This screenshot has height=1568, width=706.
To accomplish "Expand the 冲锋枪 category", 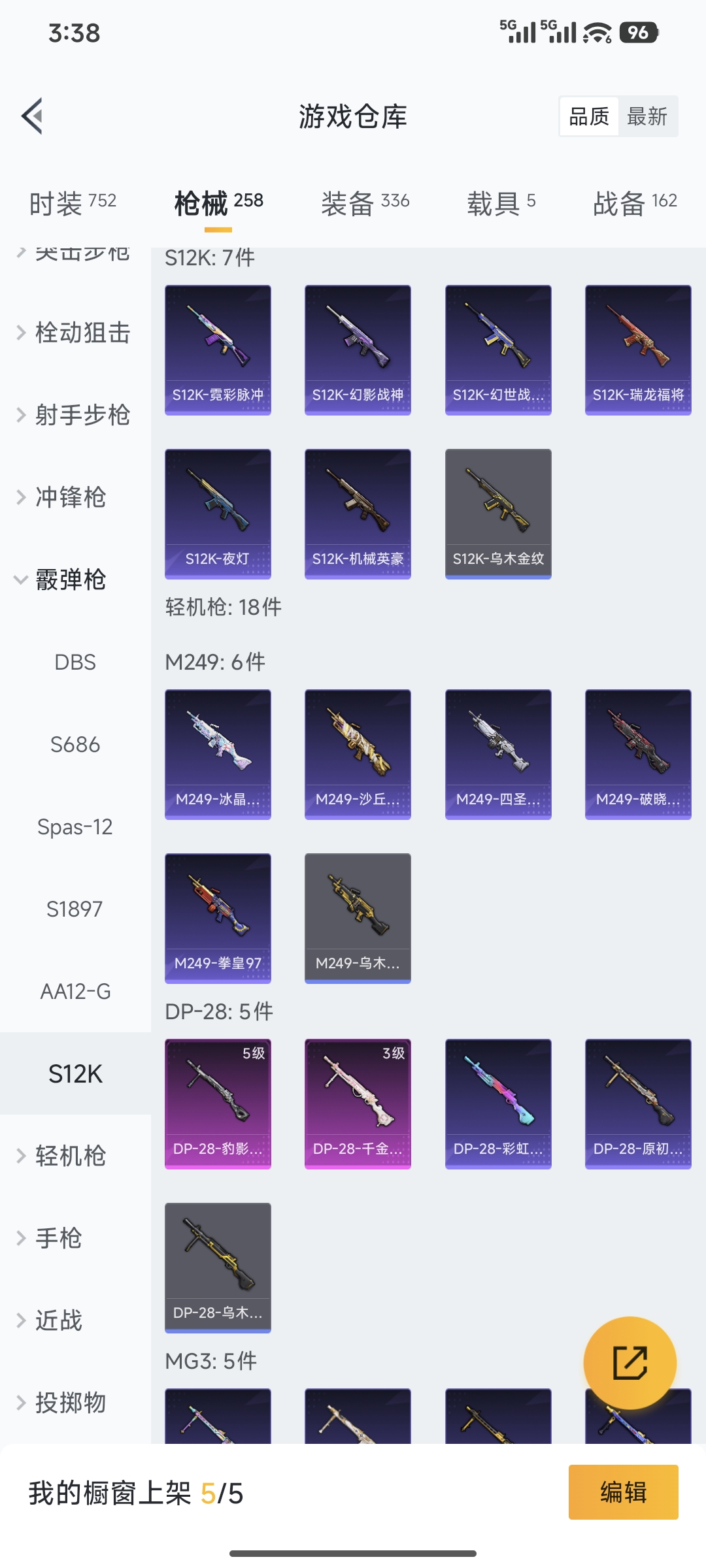I will [75, 497].
